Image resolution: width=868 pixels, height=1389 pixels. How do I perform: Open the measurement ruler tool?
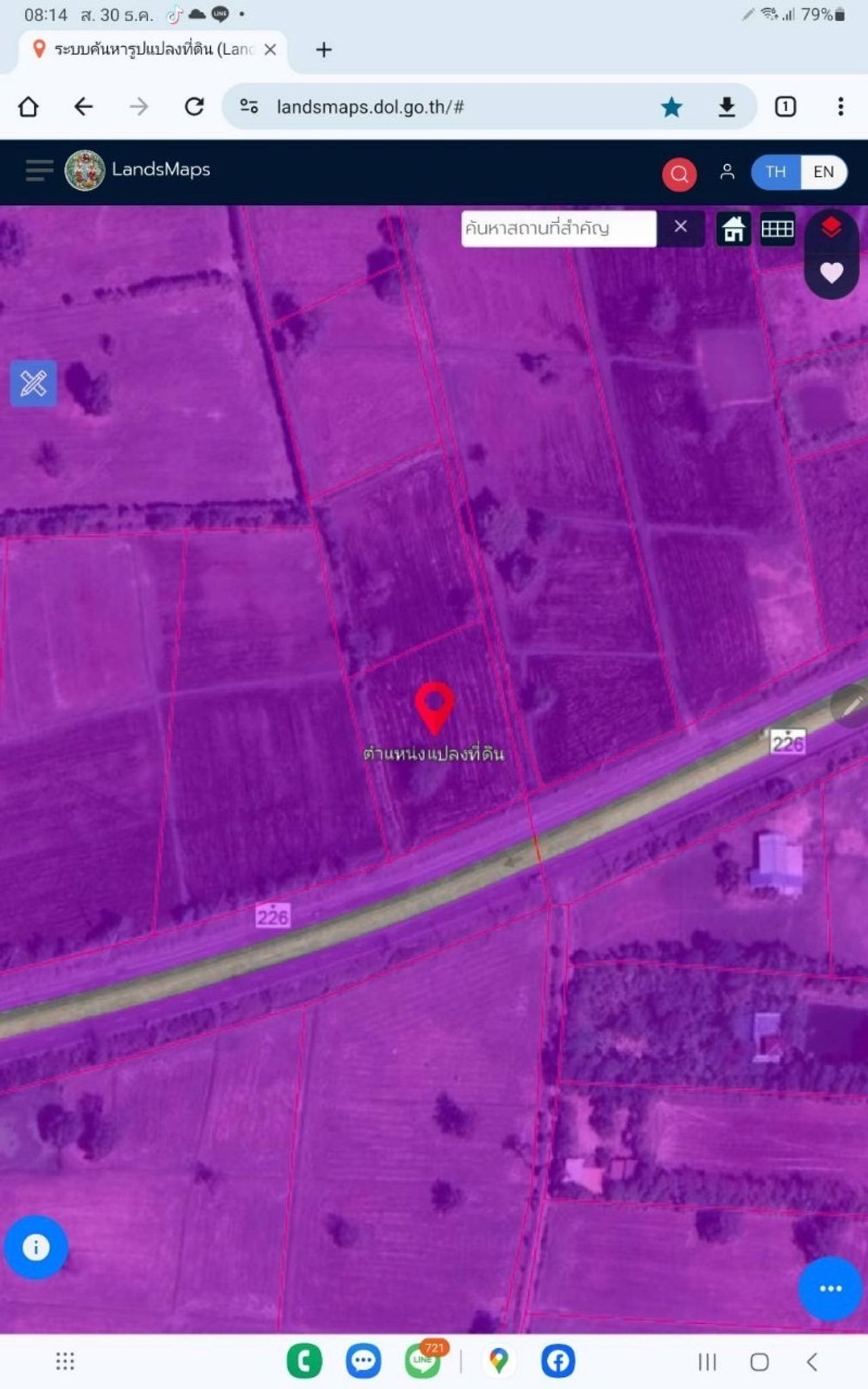pyautogui.click(x=33, y=383)
